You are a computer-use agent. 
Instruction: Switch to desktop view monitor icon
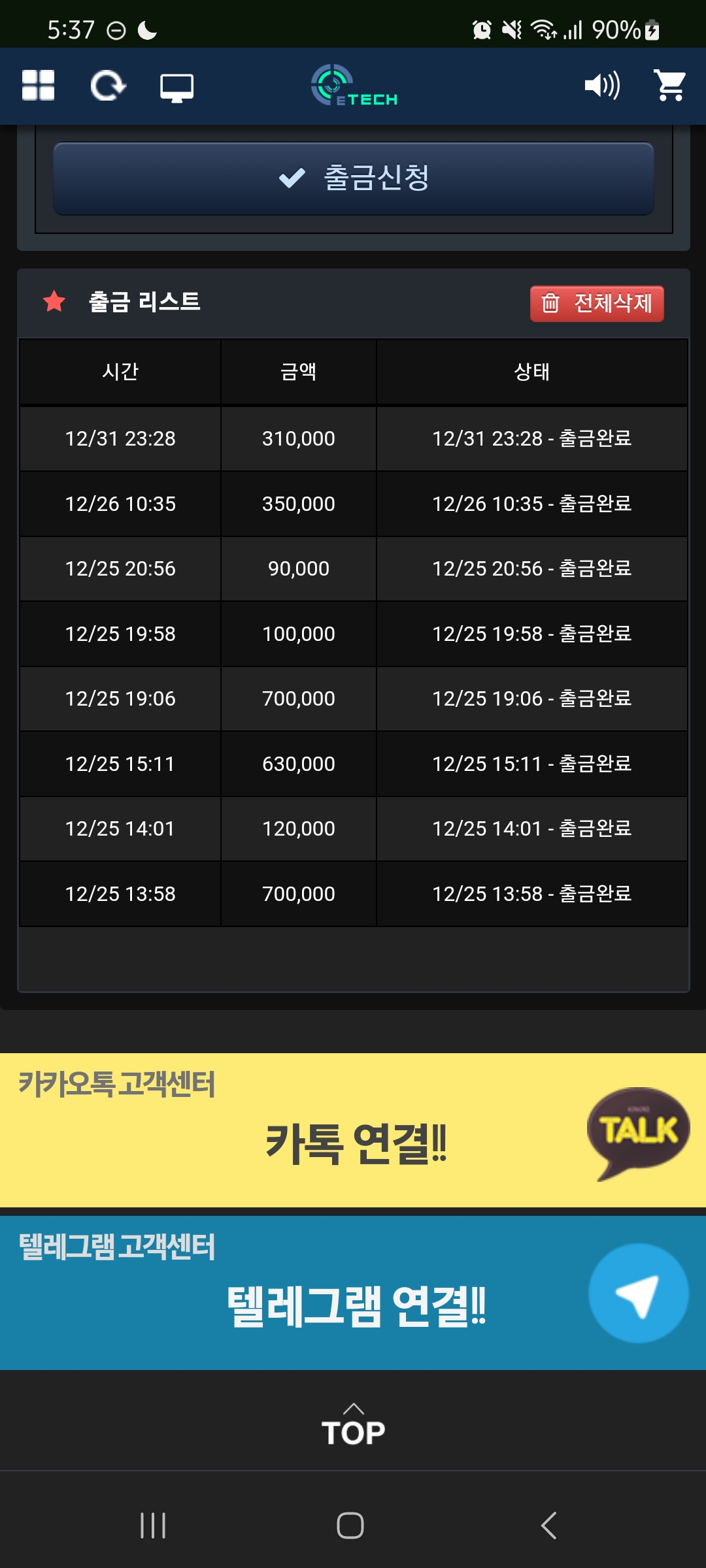point(176,87)
